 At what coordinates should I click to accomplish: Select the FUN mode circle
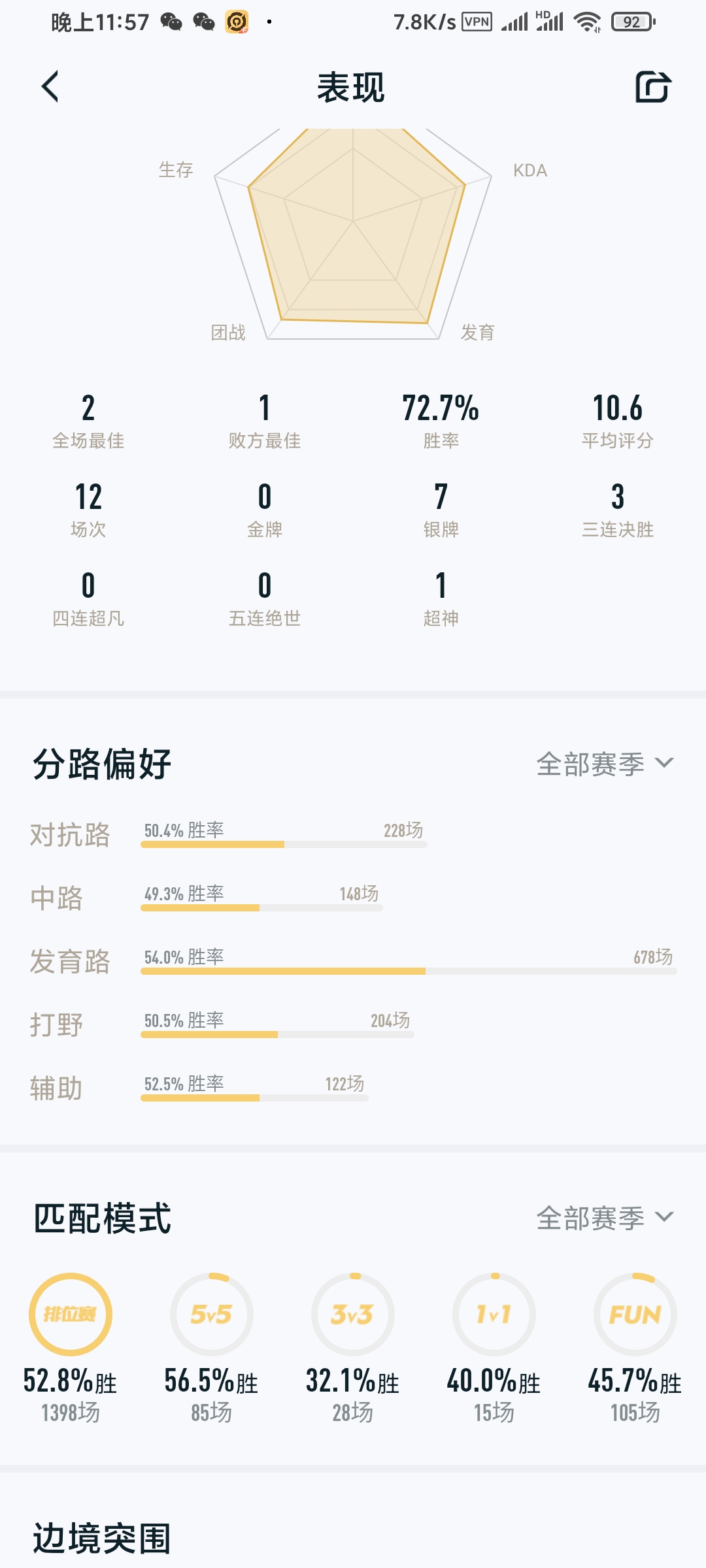point(635,1314)
